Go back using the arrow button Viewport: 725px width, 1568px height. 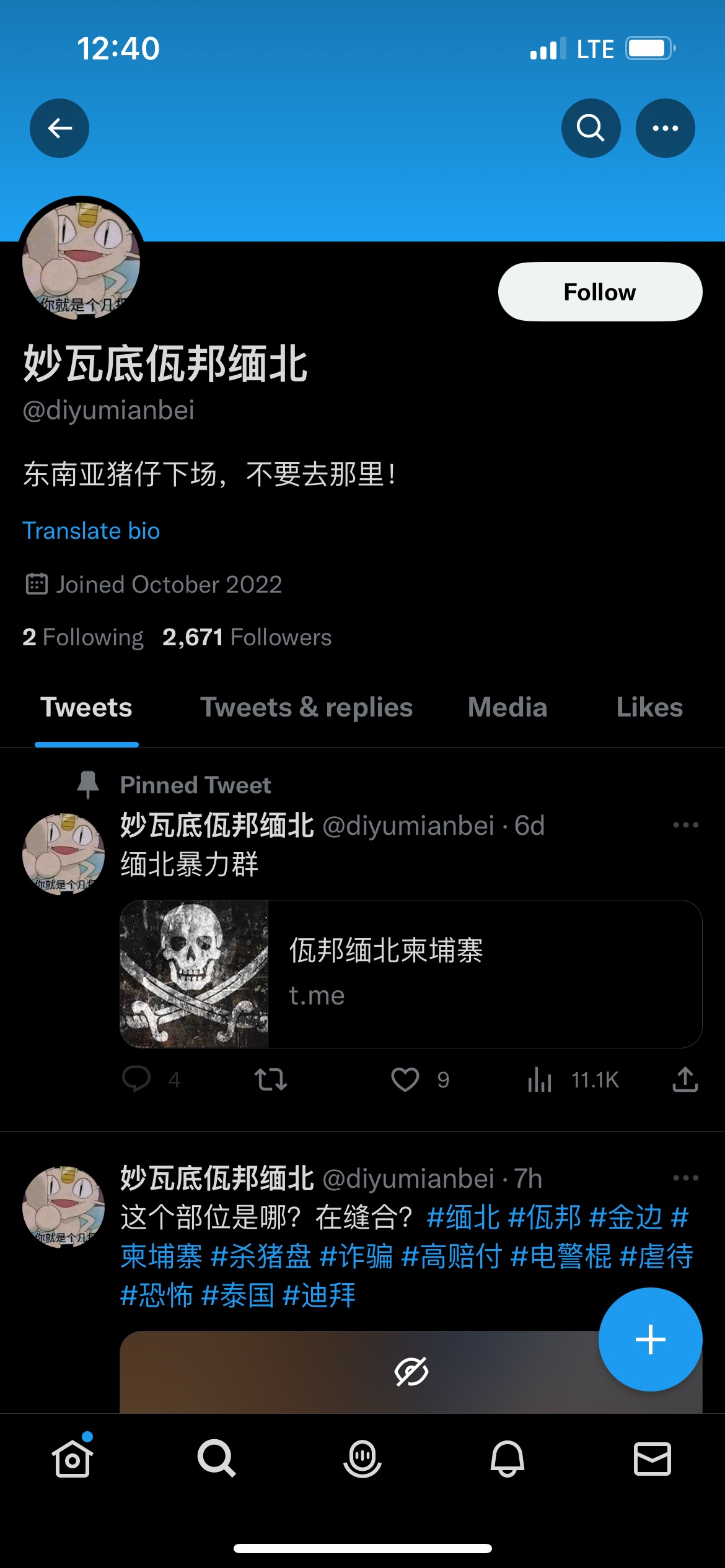click(x=59, y=128)
